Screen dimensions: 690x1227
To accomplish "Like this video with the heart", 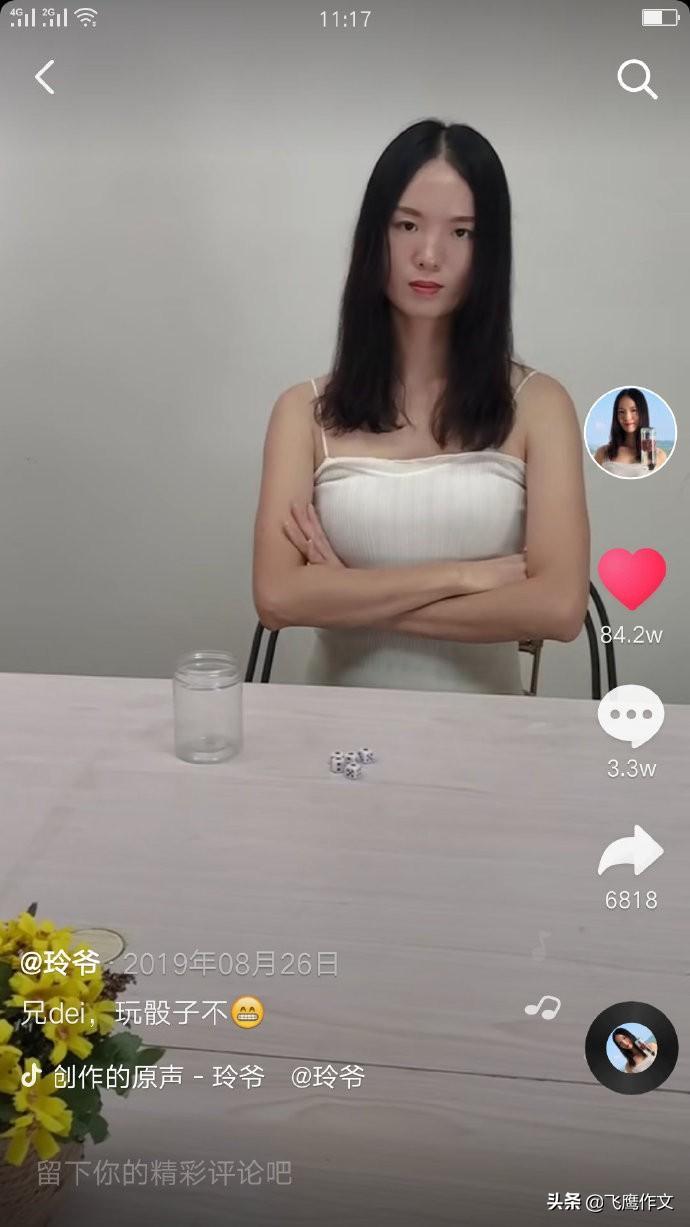I will tap(631, 578).
